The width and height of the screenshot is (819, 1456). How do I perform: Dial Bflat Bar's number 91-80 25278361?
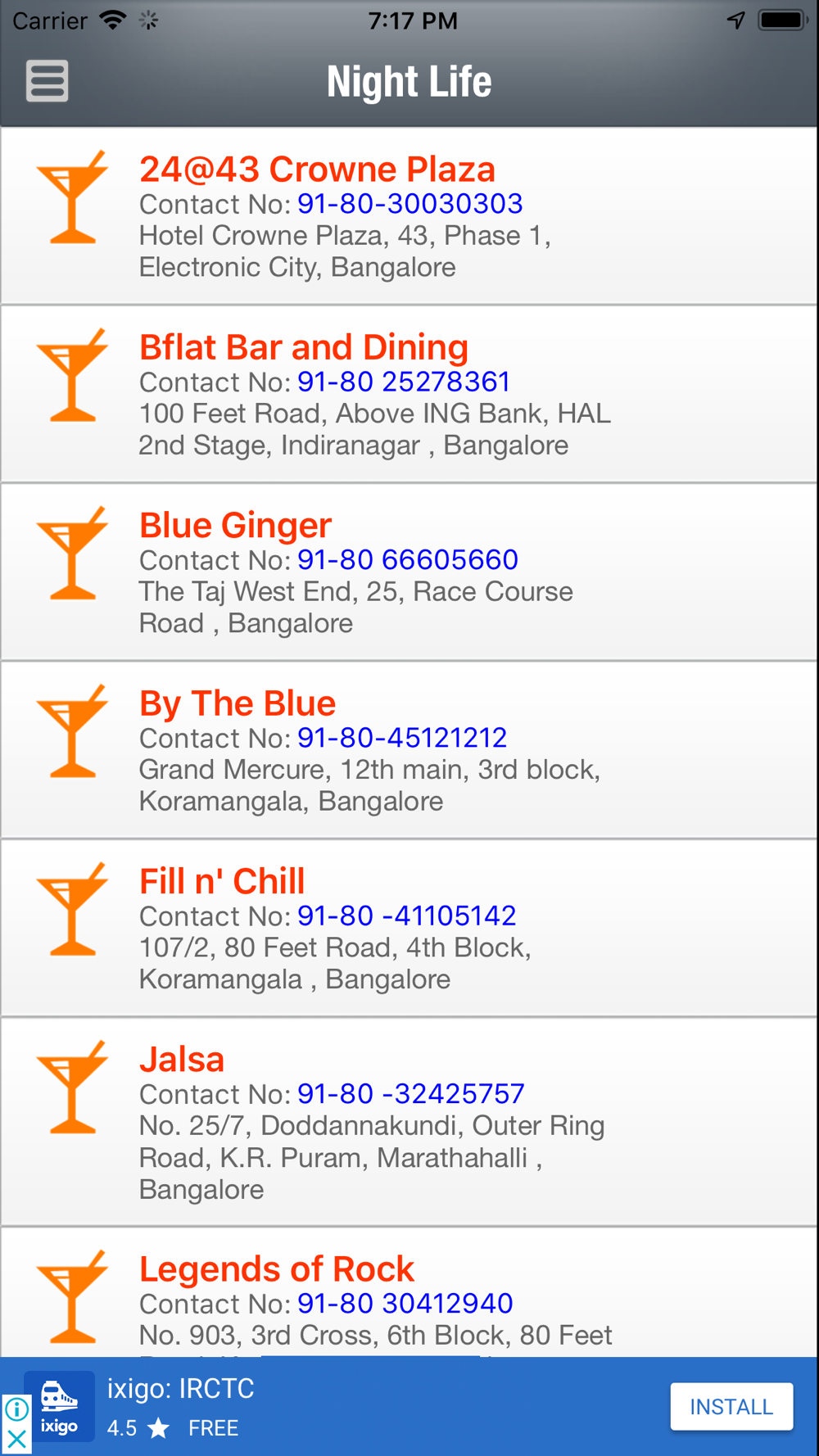[404, 382]
